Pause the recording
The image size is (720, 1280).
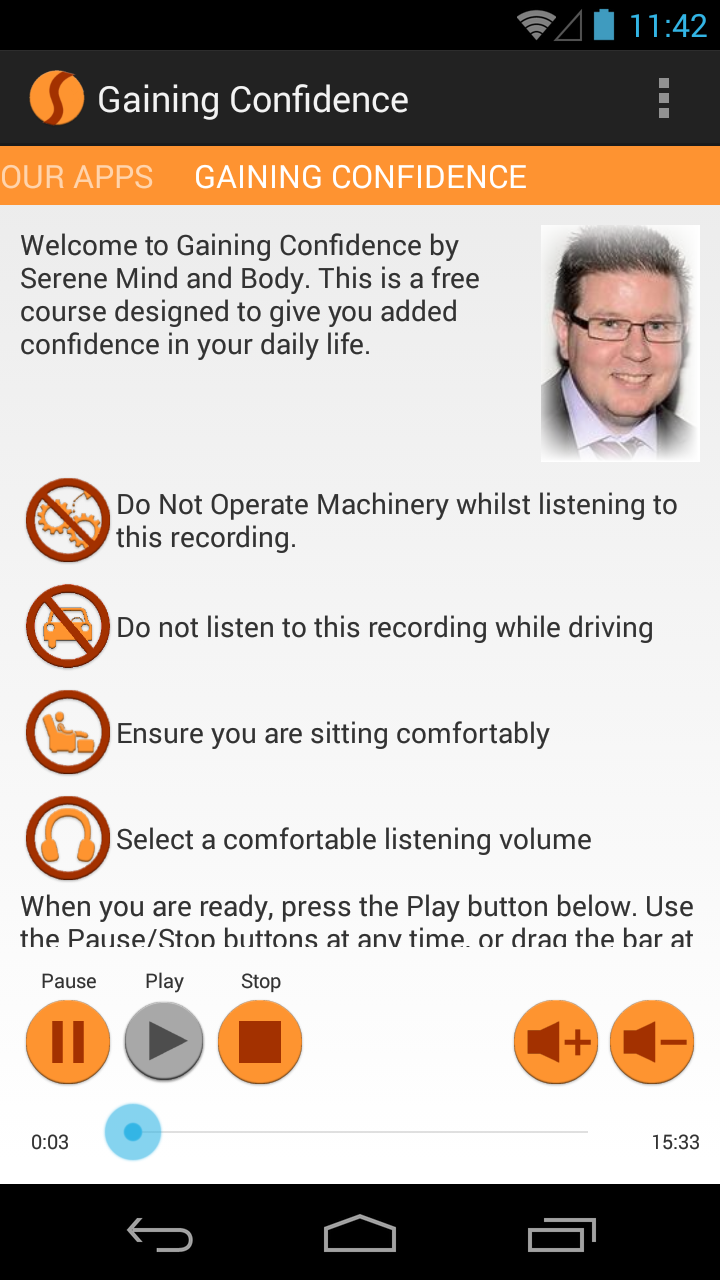68,1042
